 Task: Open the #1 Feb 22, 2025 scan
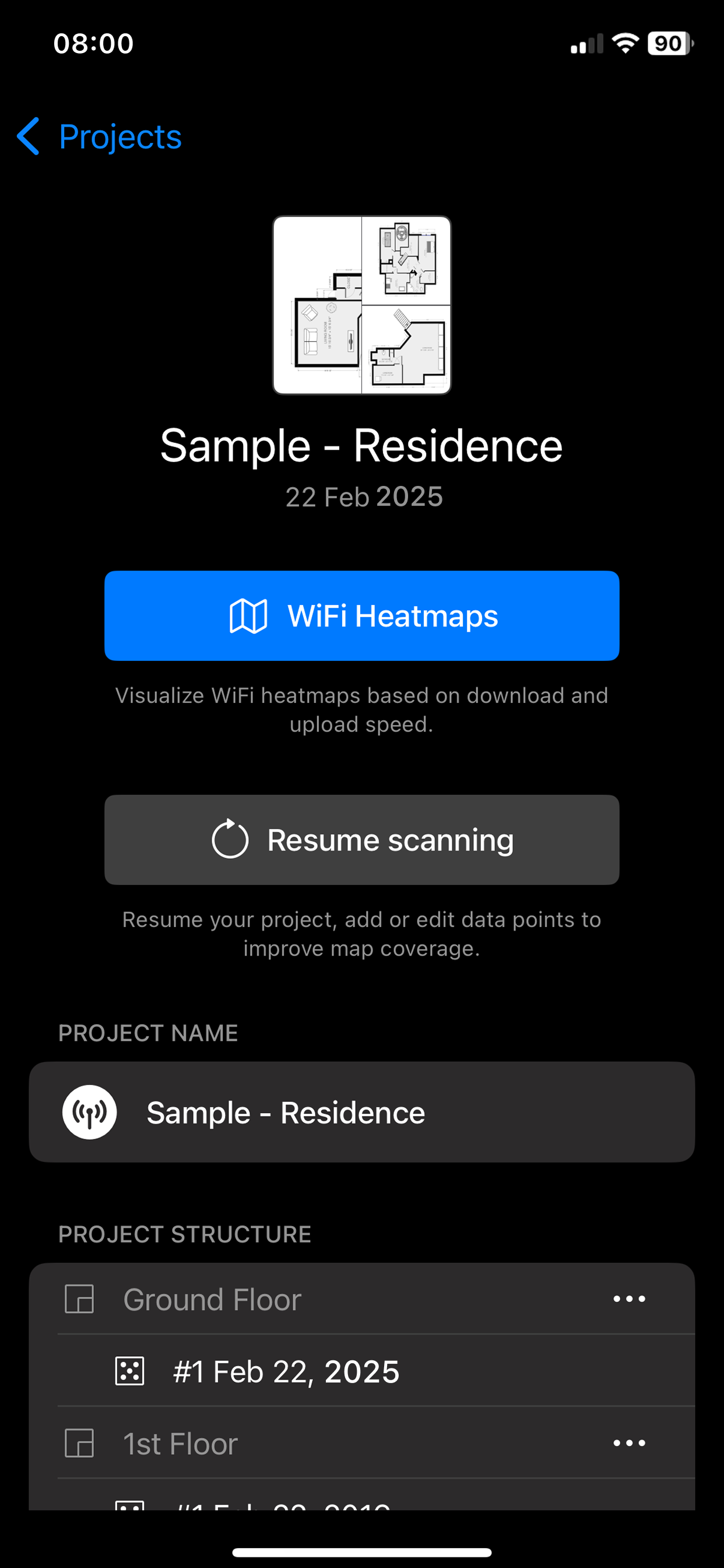pos(376,1371)
